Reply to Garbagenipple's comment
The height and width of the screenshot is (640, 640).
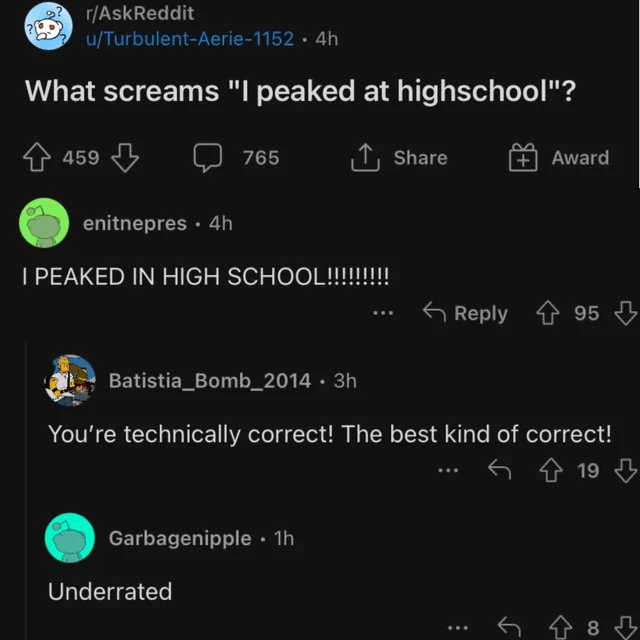click(x=508, y=627)
